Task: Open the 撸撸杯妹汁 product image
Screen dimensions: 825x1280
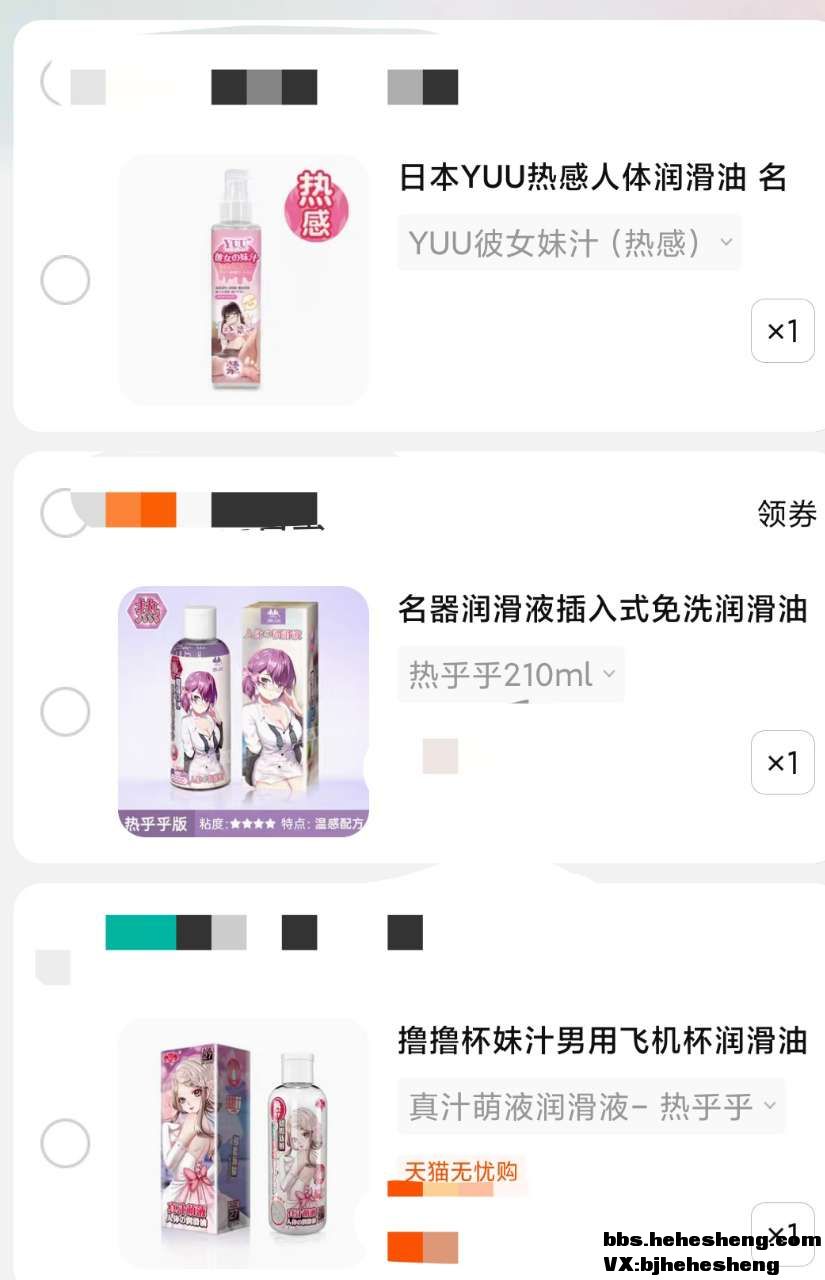Action: [243, 1143]
